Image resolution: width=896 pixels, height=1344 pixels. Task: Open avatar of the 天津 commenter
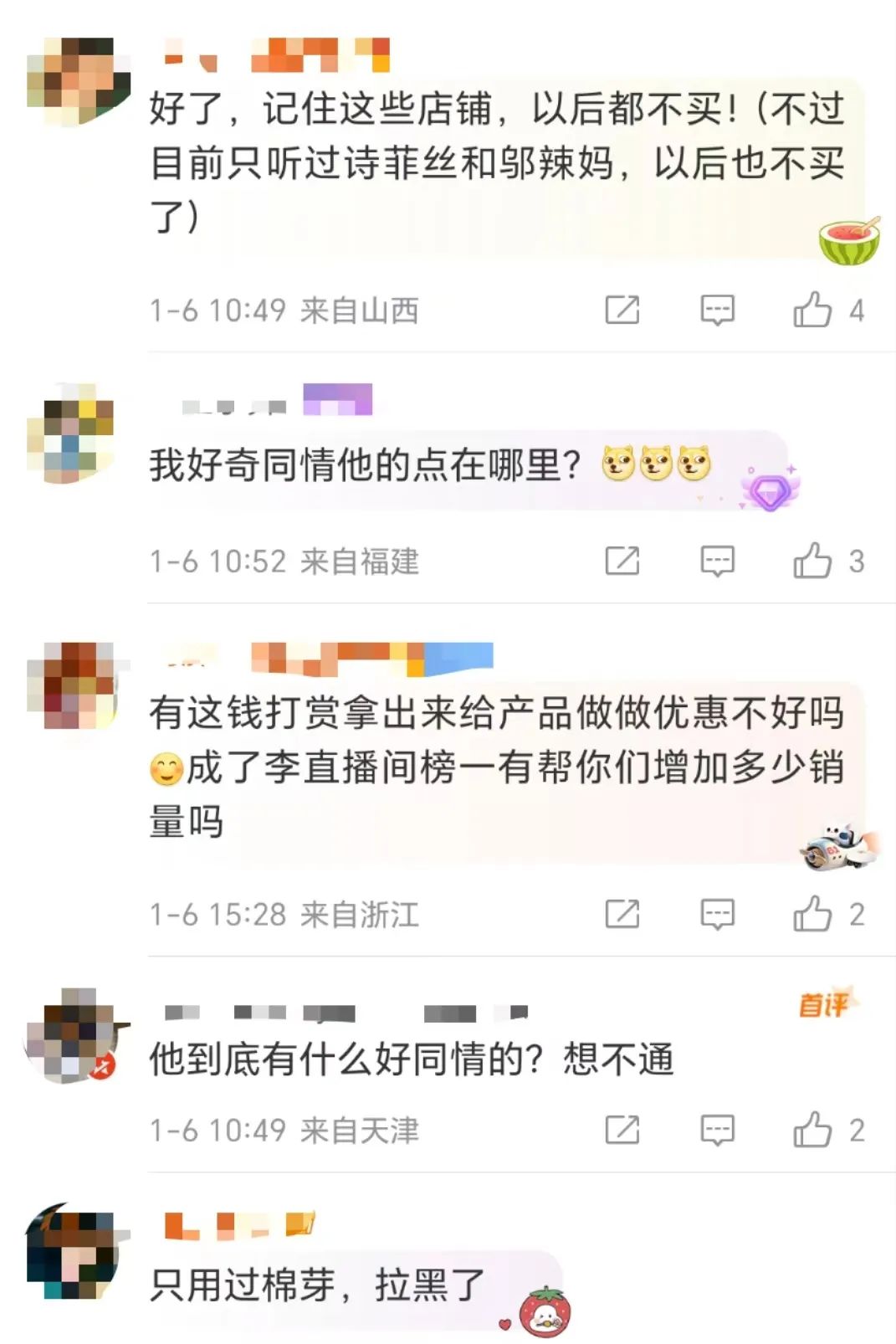coord(75,1036)
